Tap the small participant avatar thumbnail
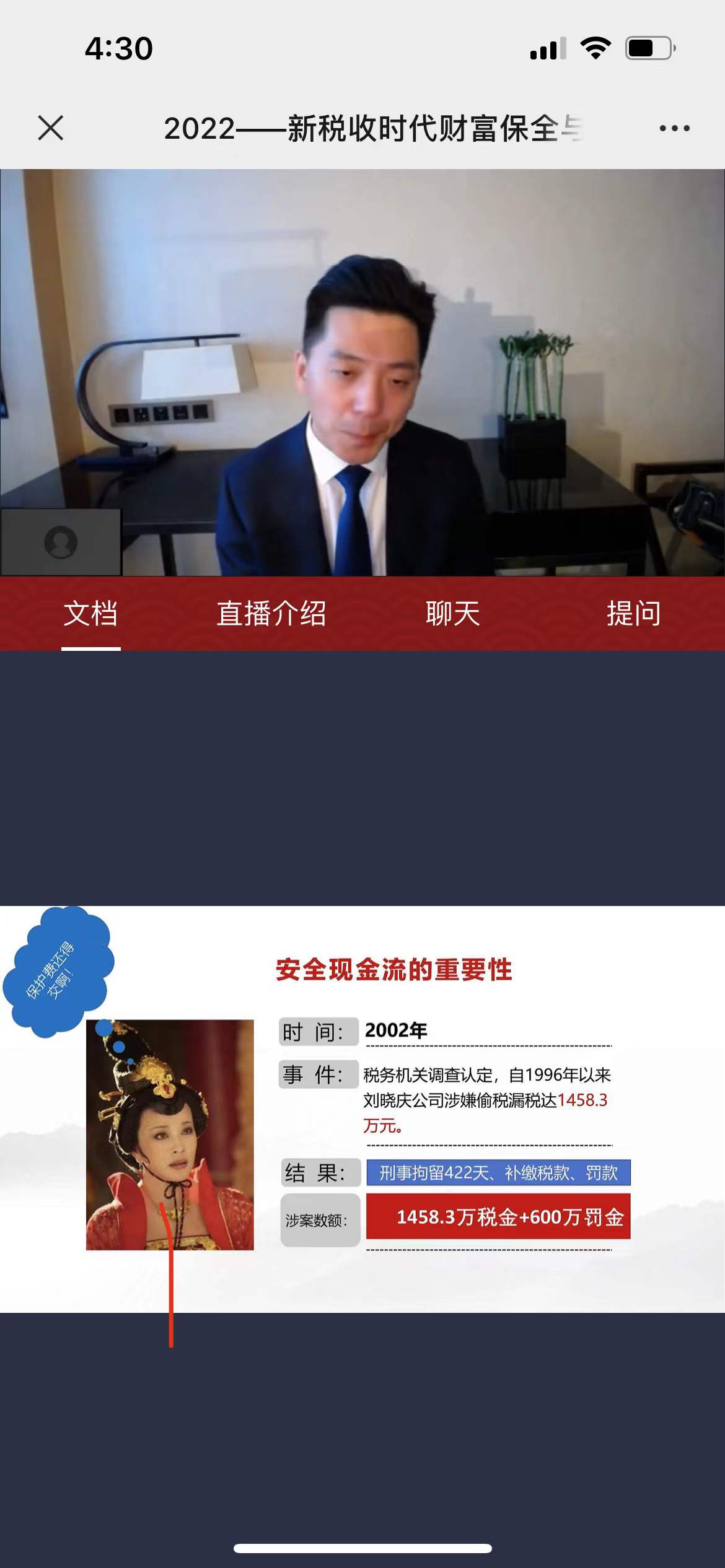Screen dimensions: 725x1568 (61, 542)
